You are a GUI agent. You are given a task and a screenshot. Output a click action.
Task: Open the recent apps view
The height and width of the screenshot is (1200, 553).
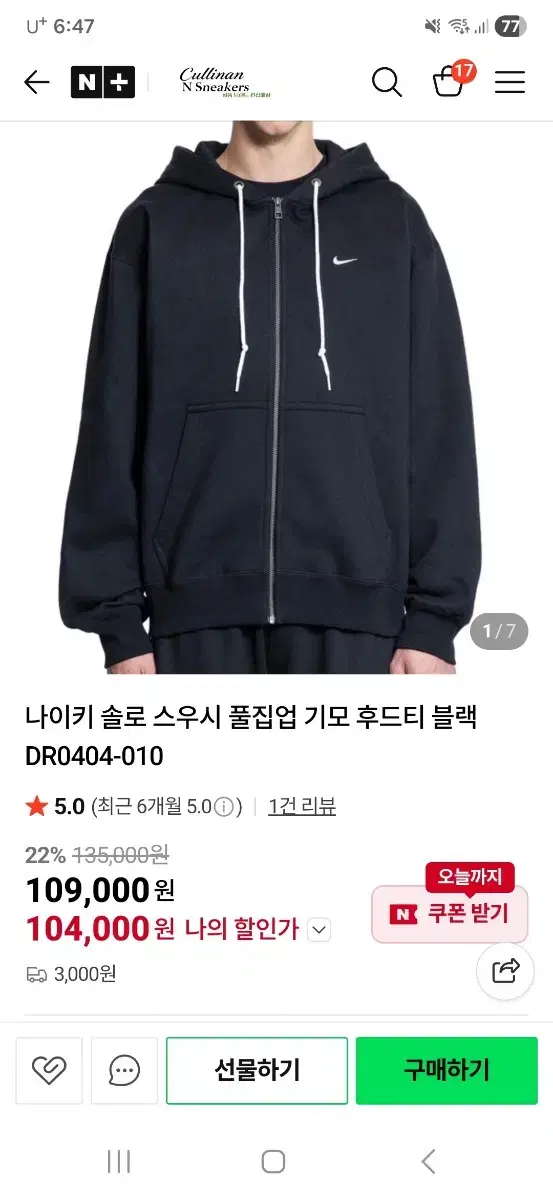(119, 1161)
